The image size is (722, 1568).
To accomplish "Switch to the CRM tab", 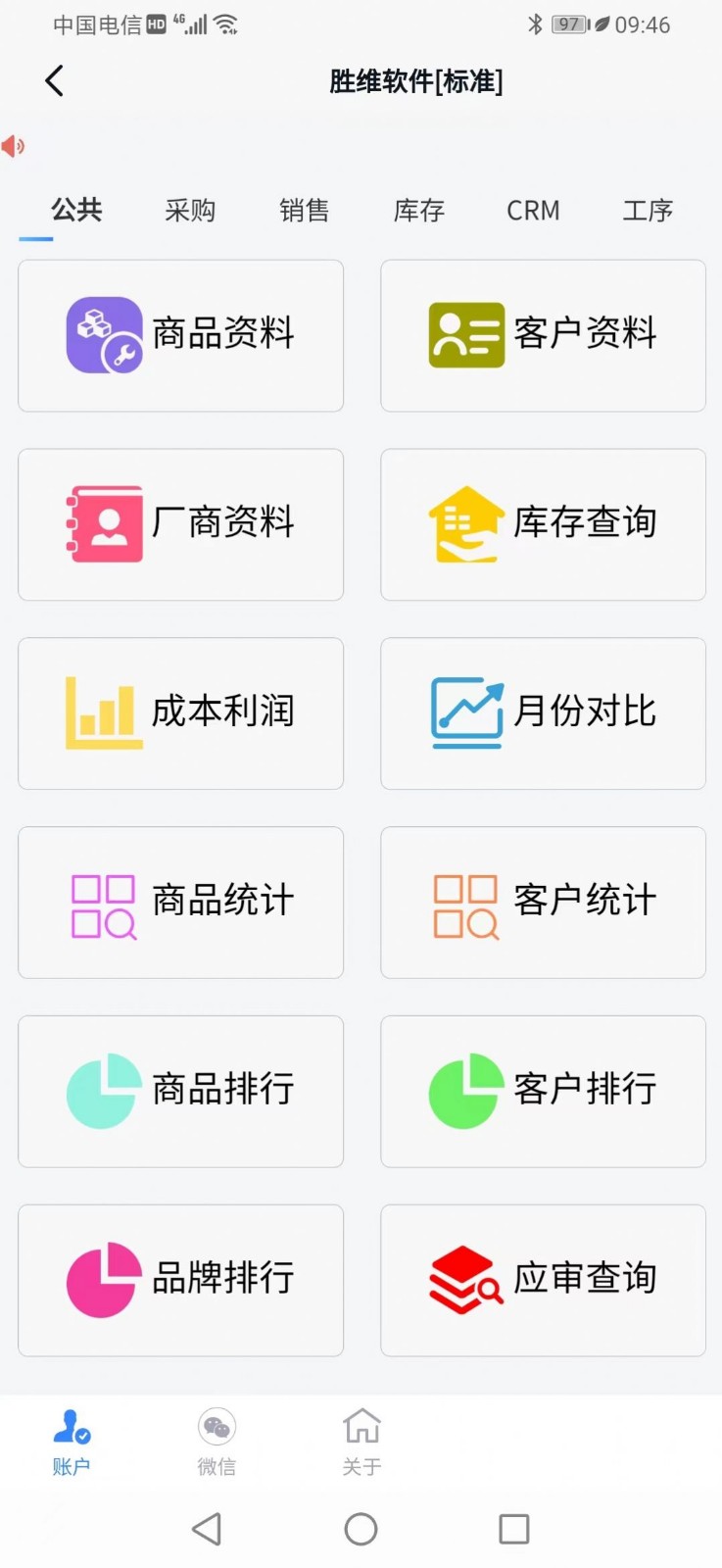I will [532, 211].
